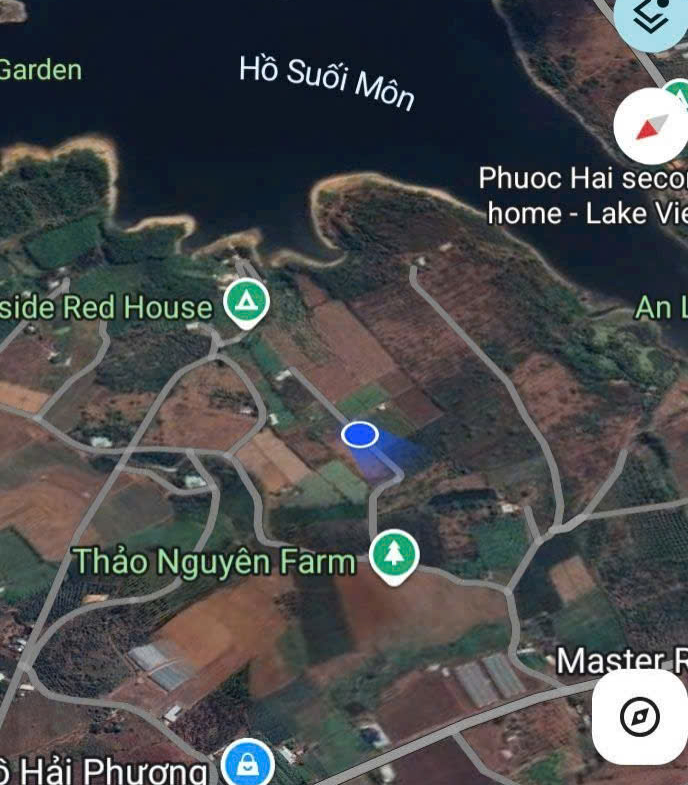688x785 pixels.
Task: Open the Hải Phương shop pin
Action: pos(245,765)
